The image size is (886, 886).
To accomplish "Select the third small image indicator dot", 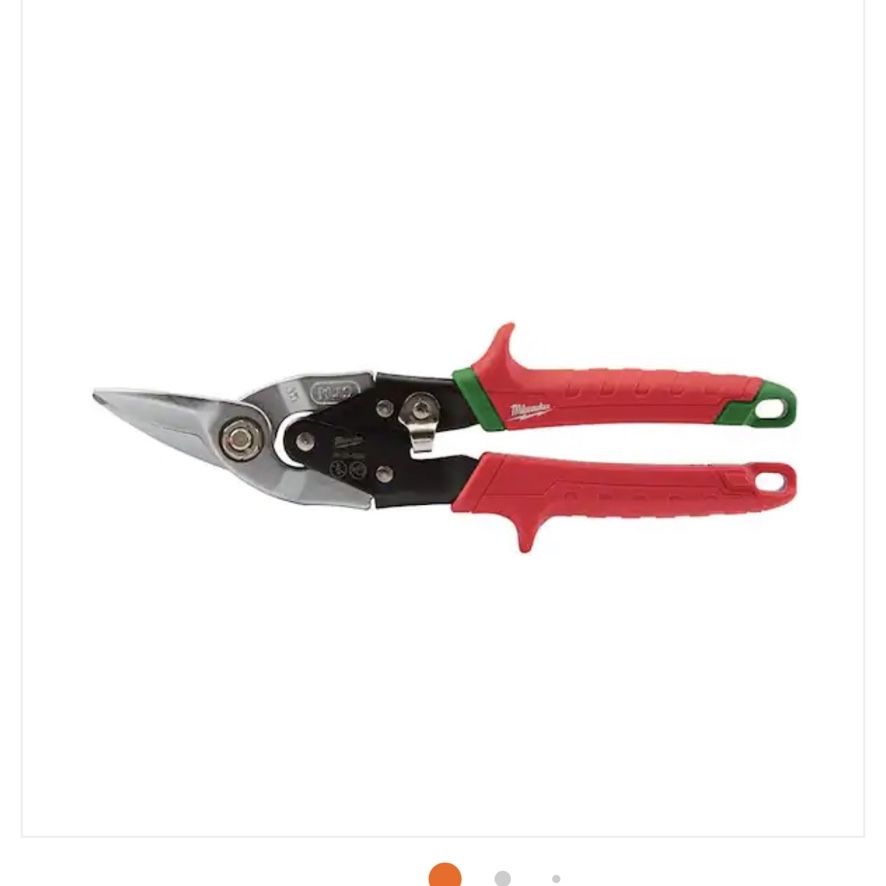I will coord(556,879).
